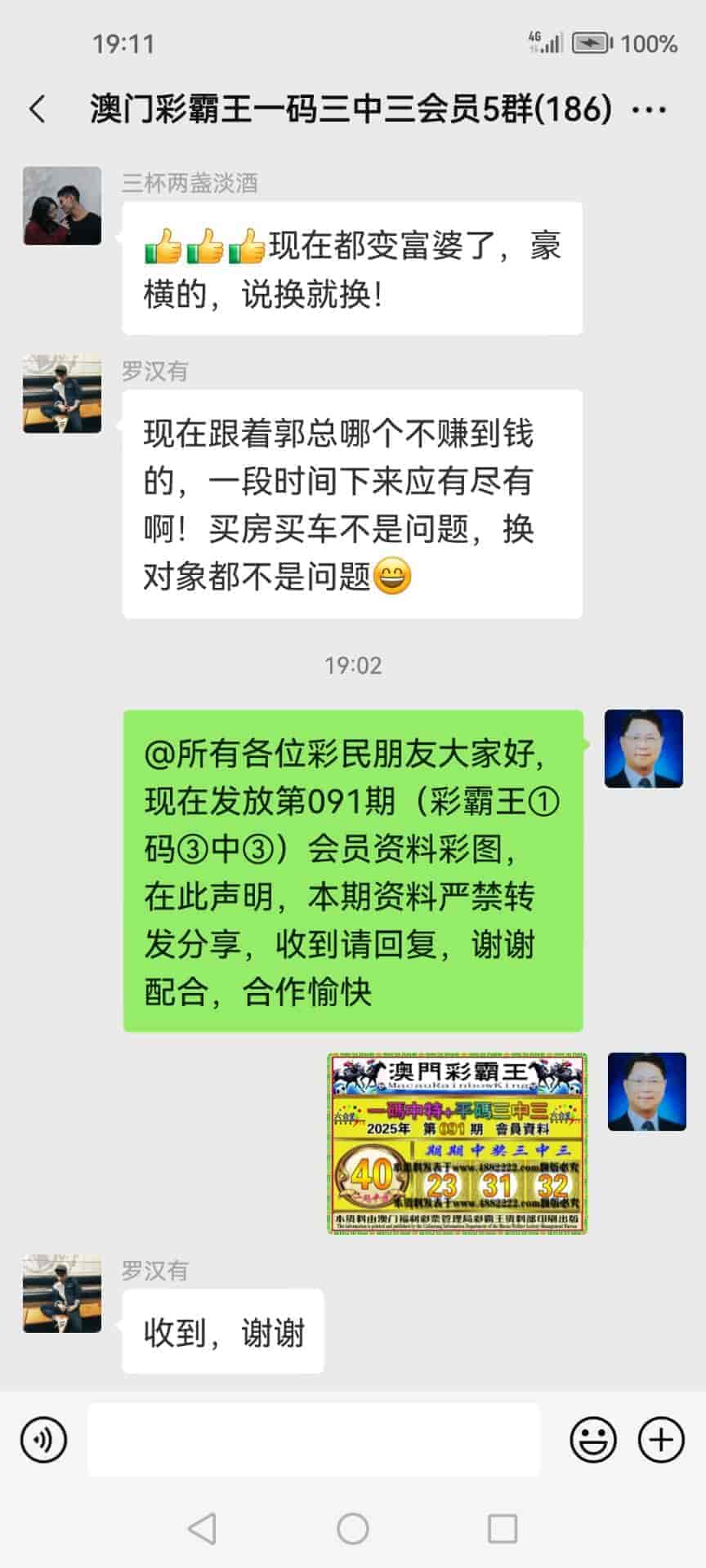Go back from the group chat
Viewport: 706px width, 1568px height.
pos(38,109)
